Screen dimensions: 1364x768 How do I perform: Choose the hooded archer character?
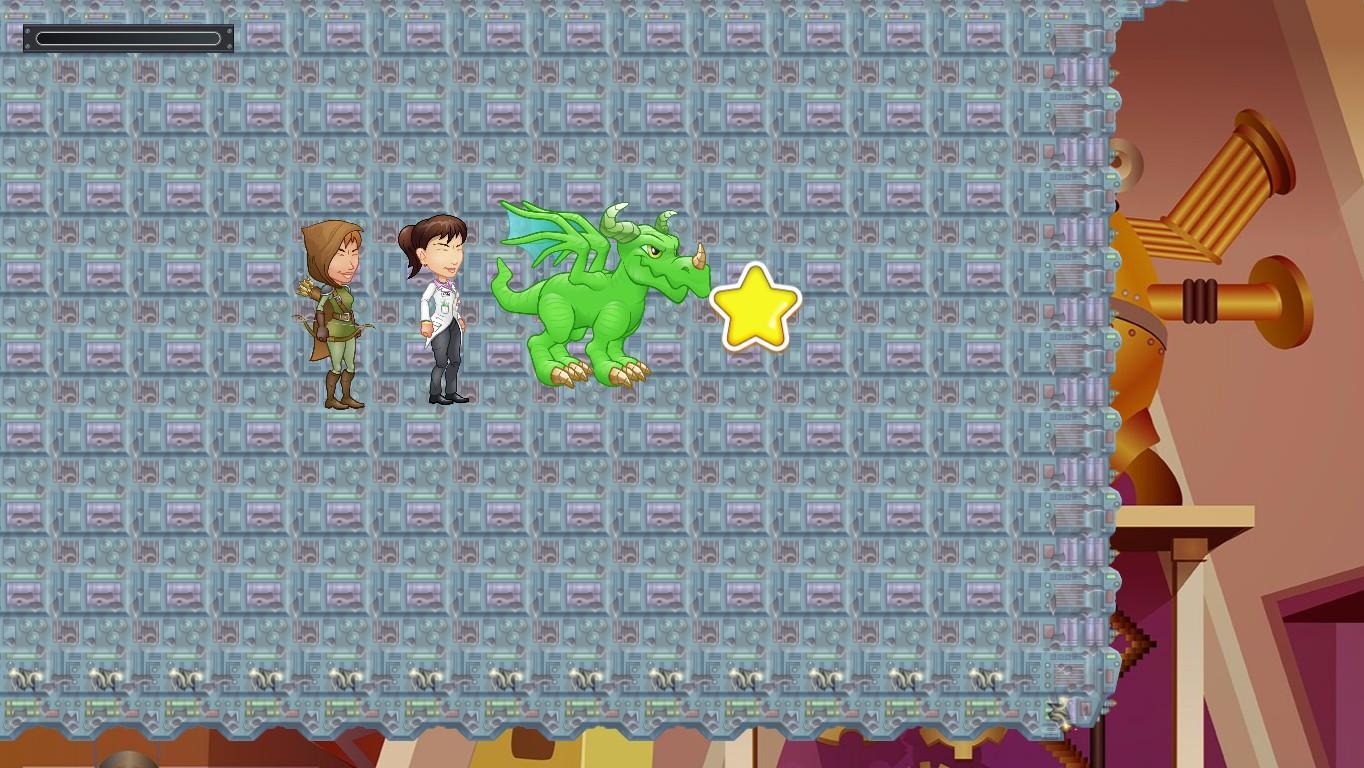pyautogui.click(x=336, y=313)
